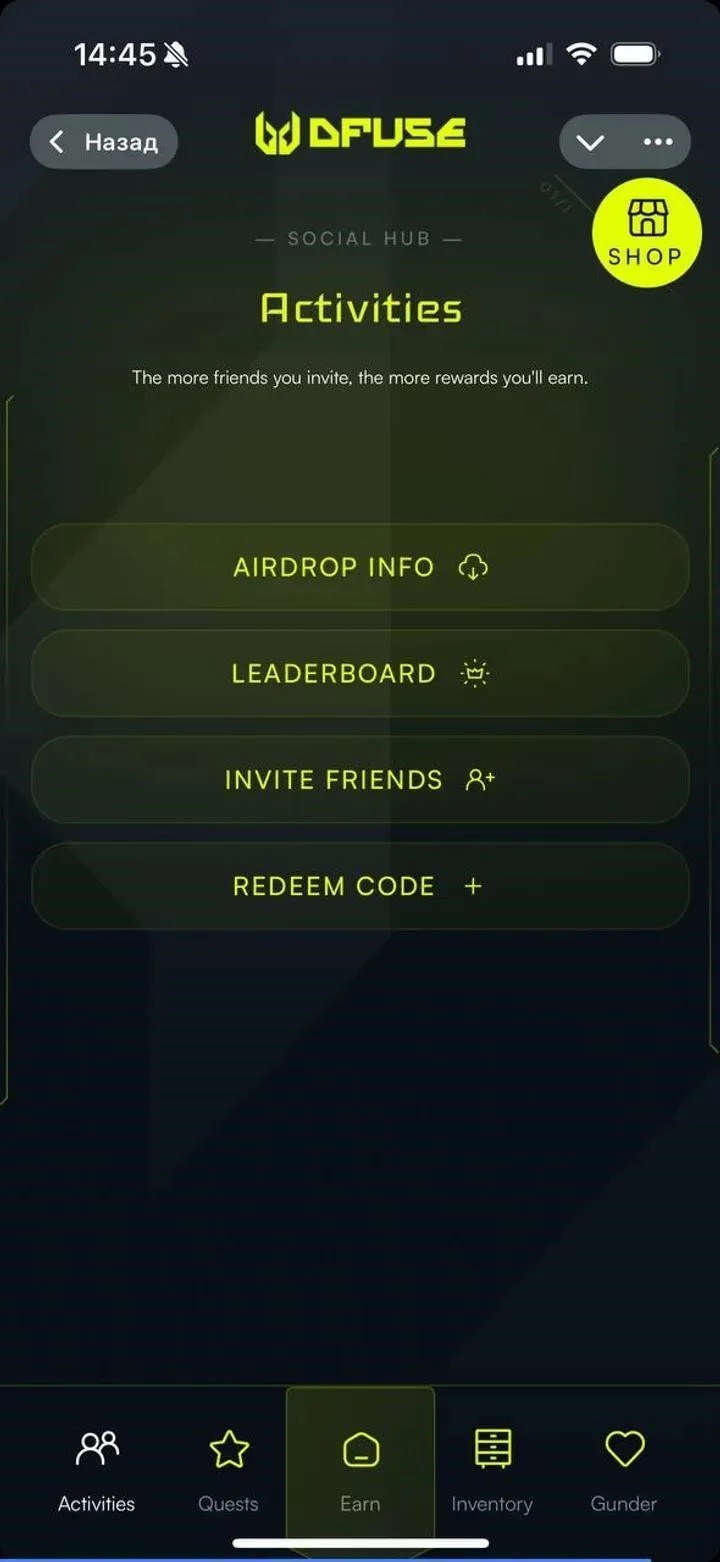
Task: Go back using the Назад button
Action: pos(103,142)
